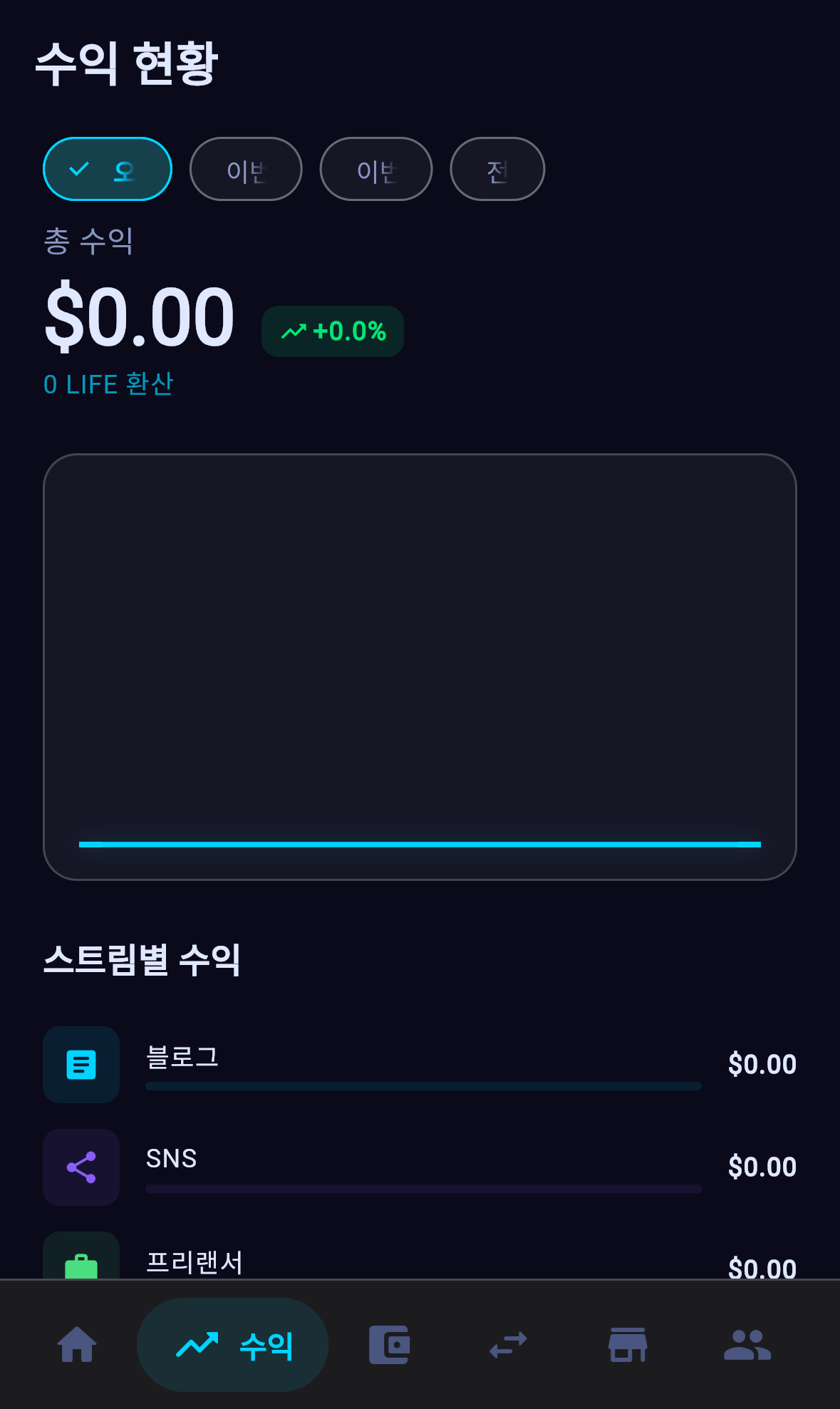Tap the transfer arrows icon in bottom nav

click(x=507, y=1344)
